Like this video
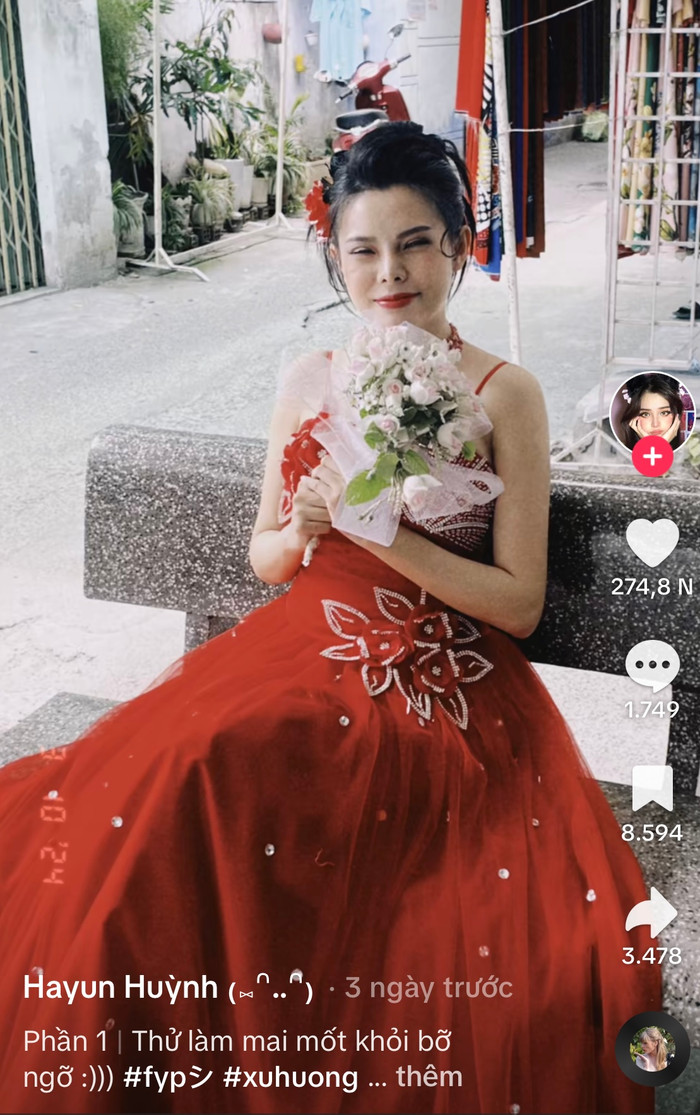 652,542
